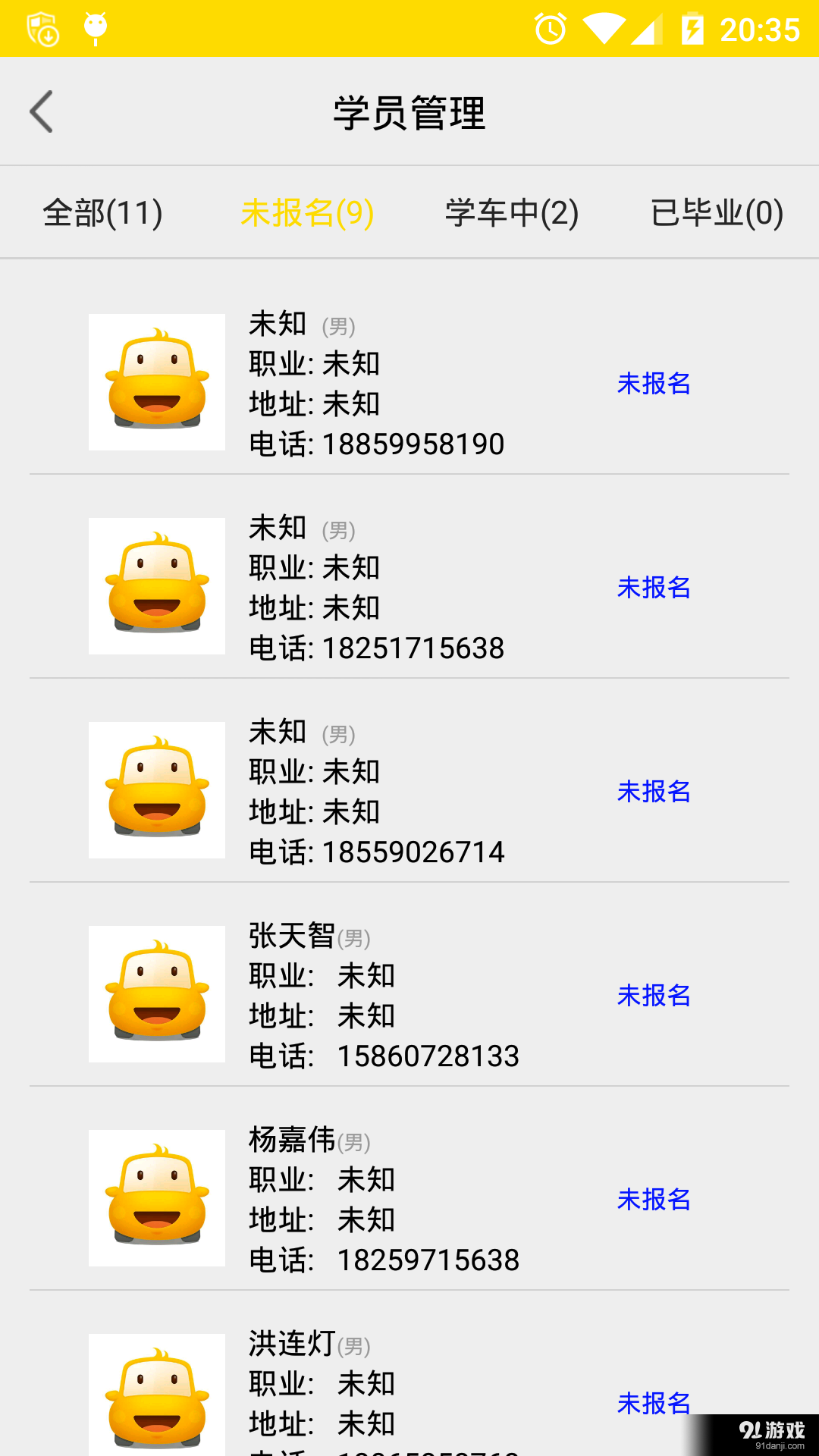The image size is (819, 1456).
Task: Switch to the 学车中(2) tab
Action: point(510,213)
